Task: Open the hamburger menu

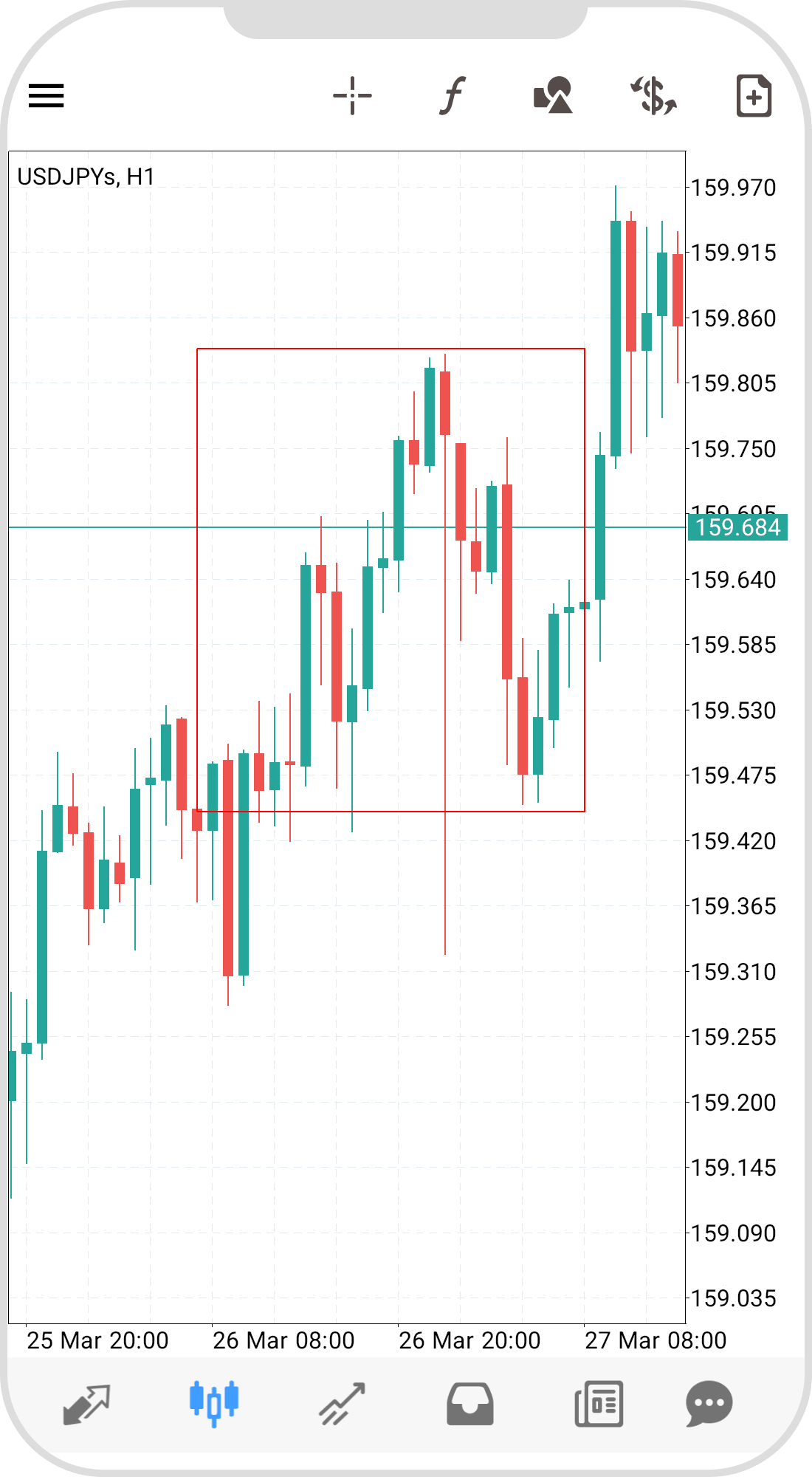Action: 47,96
